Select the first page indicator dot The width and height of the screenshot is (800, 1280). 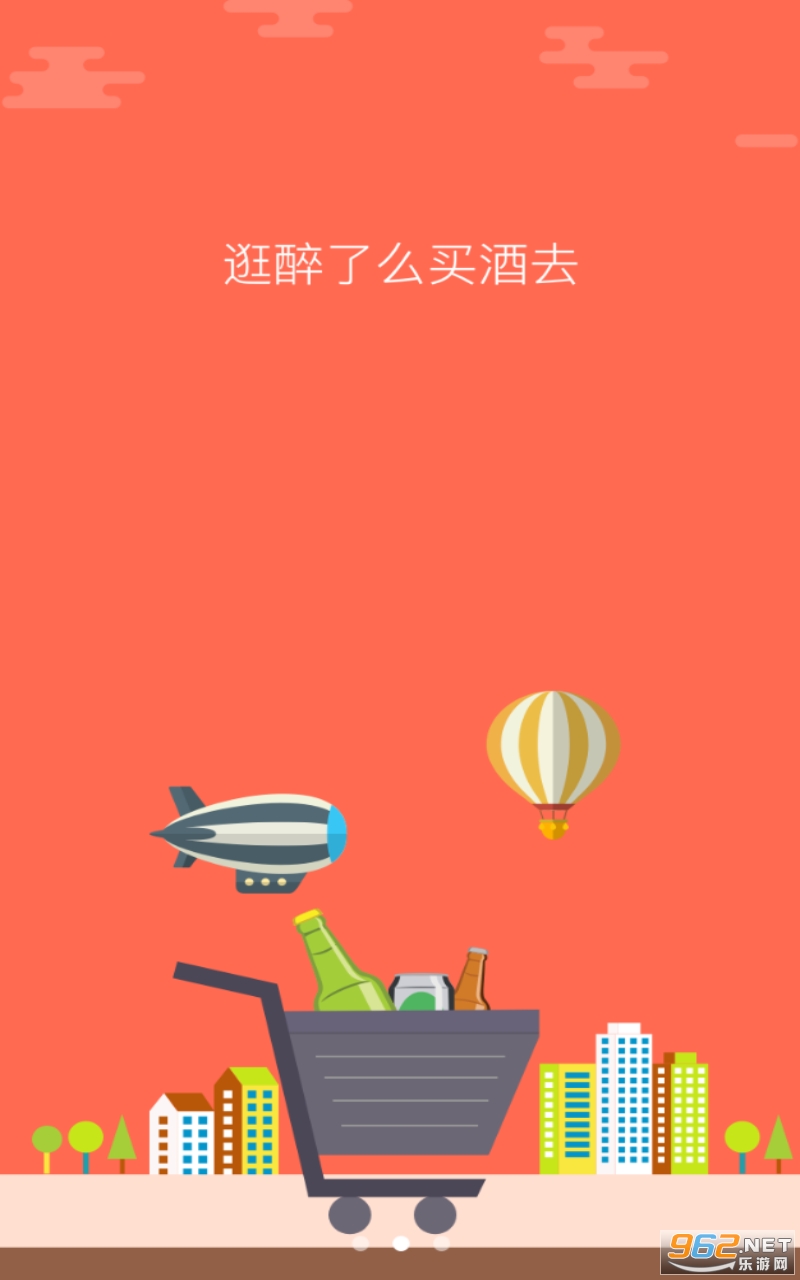pyautogui.click(x=361, y=1243)
